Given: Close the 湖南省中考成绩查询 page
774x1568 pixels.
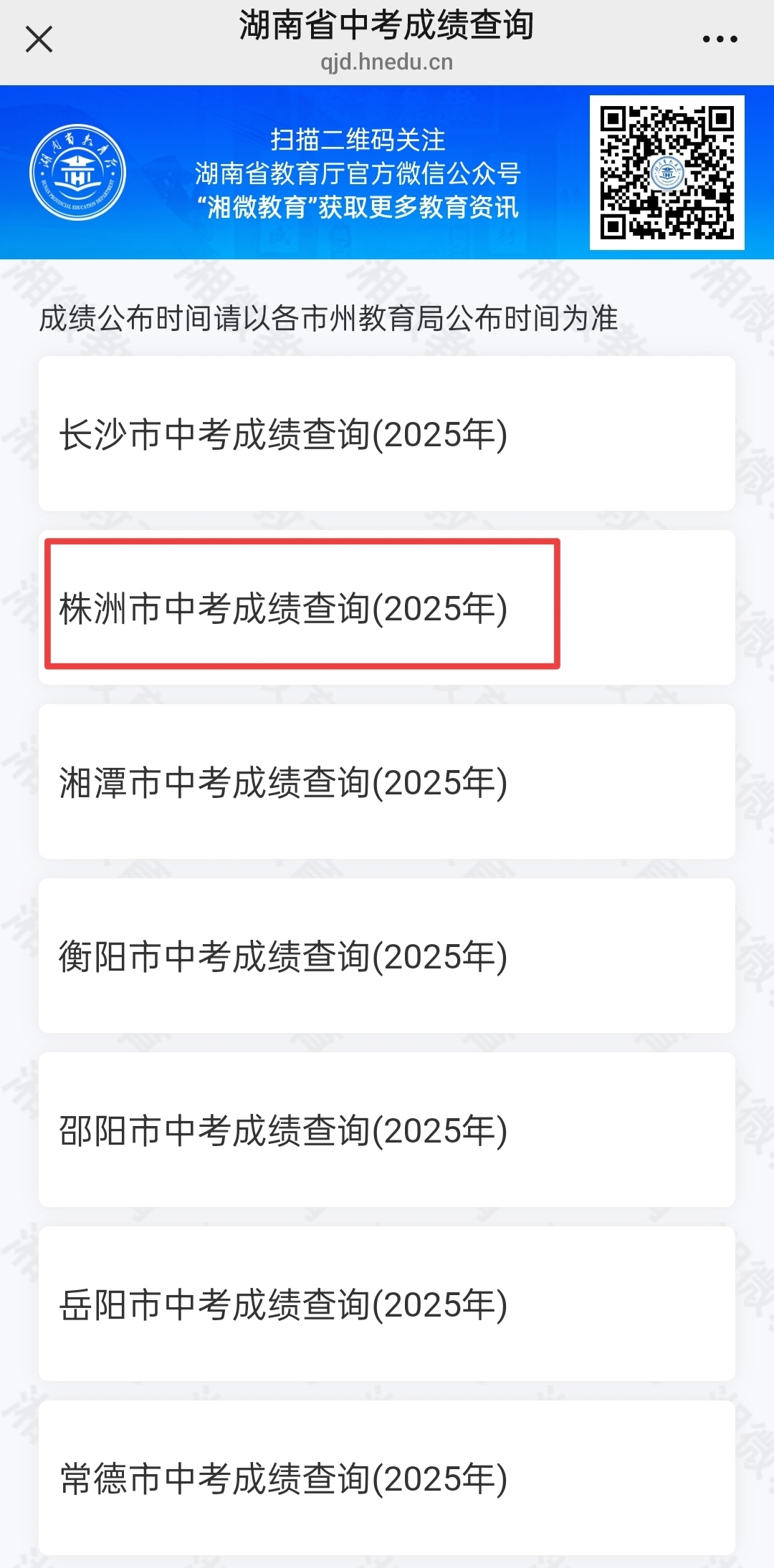Looking at the screenshot, I should pos(39,39).
